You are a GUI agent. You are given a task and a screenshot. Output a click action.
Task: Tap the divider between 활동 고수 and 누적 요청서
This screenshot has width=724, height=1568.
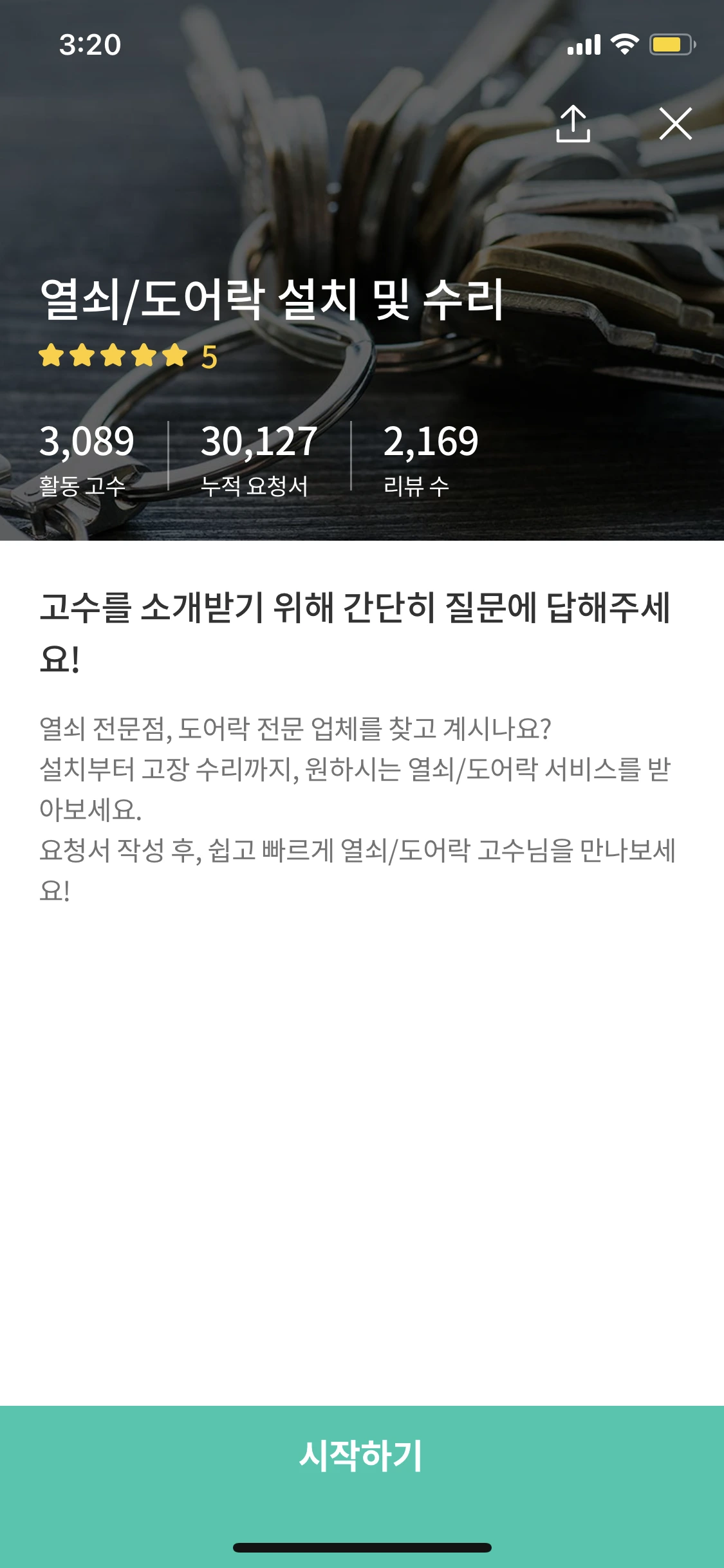coord(169,457)
